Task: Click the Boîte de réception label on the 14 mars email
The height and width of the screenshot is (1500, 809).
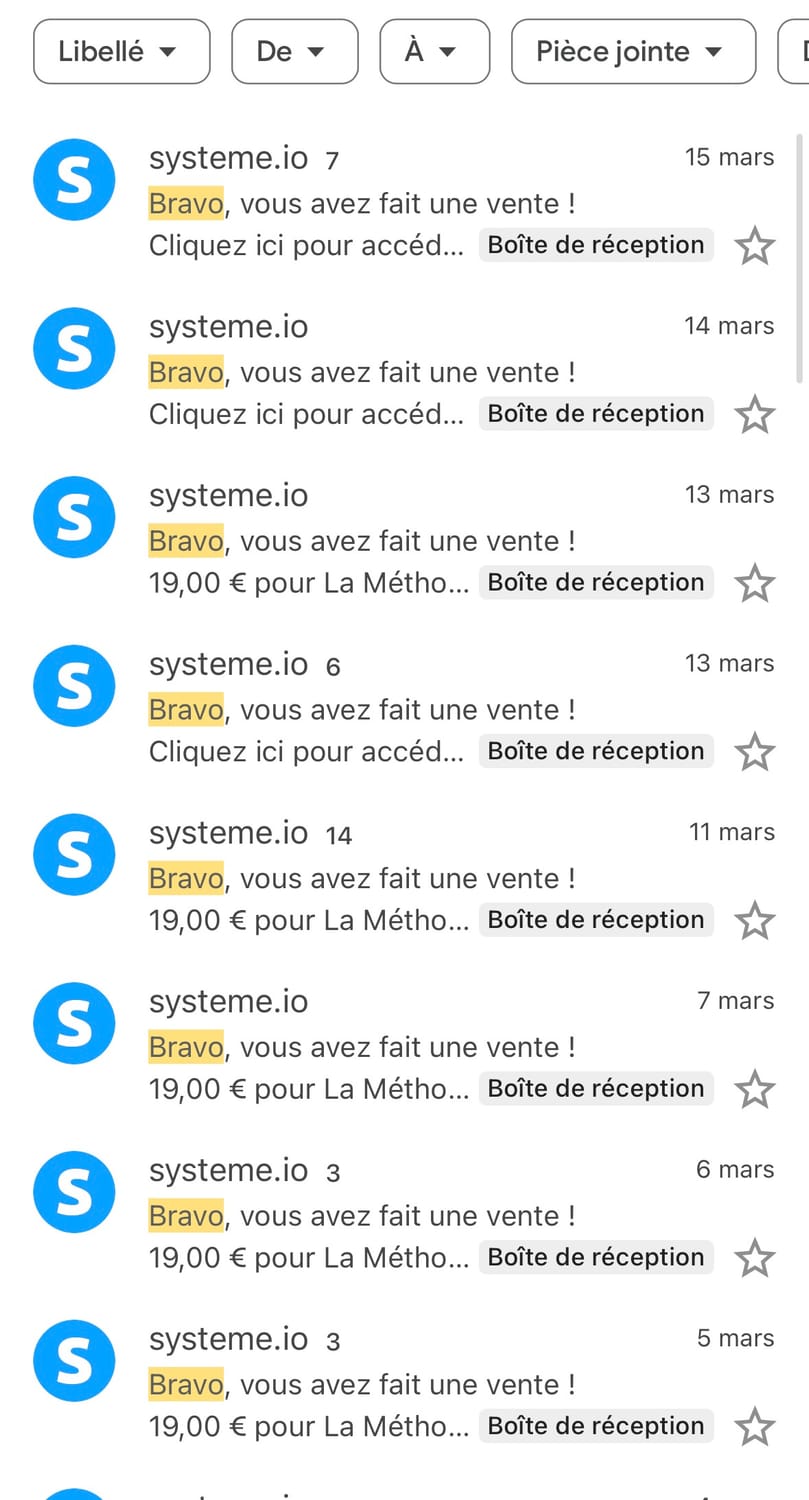Action: [x=596, y=413]
